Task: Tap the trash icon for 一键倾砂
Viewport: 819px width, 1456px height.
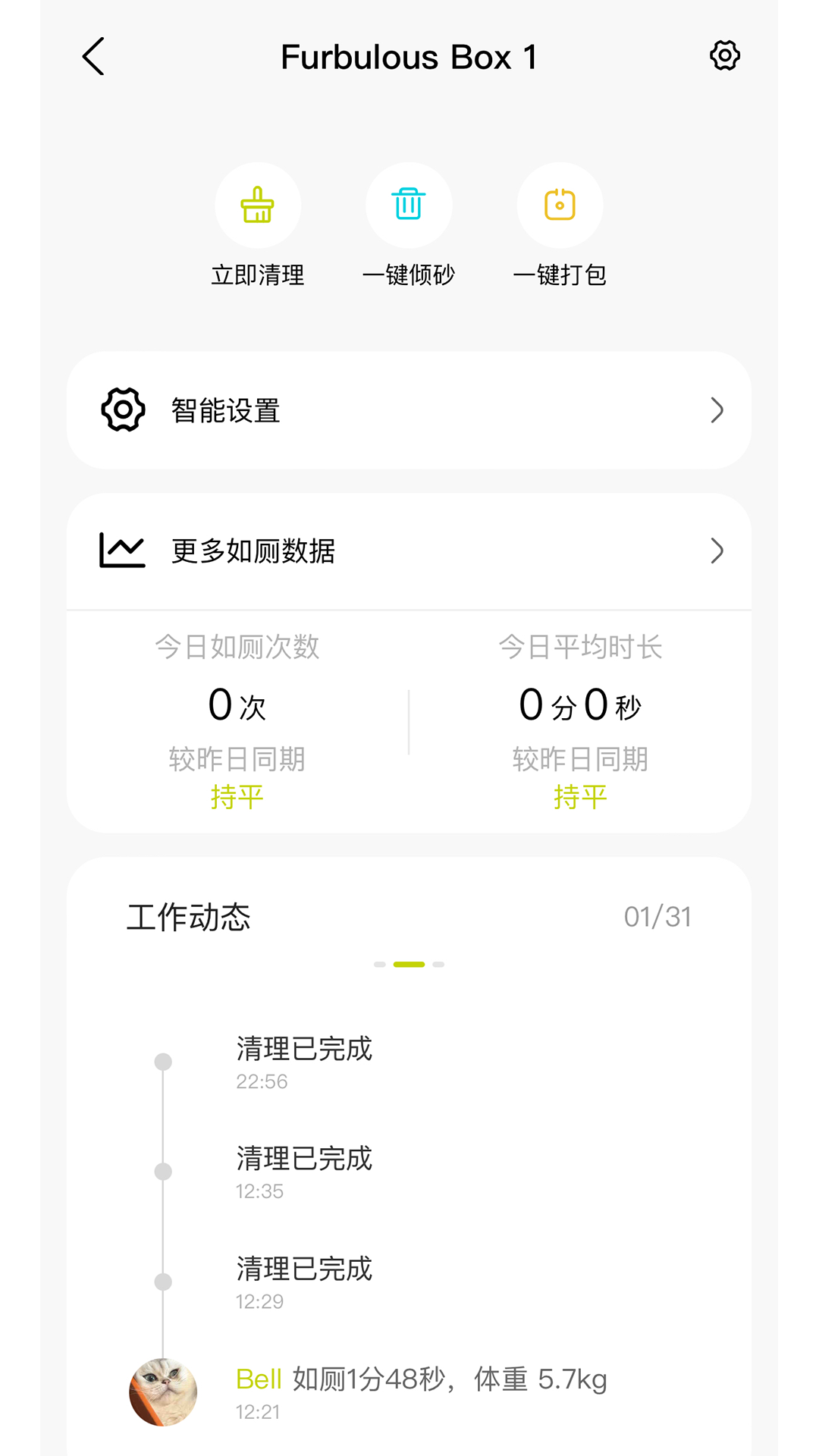Action: coord(409,205)
